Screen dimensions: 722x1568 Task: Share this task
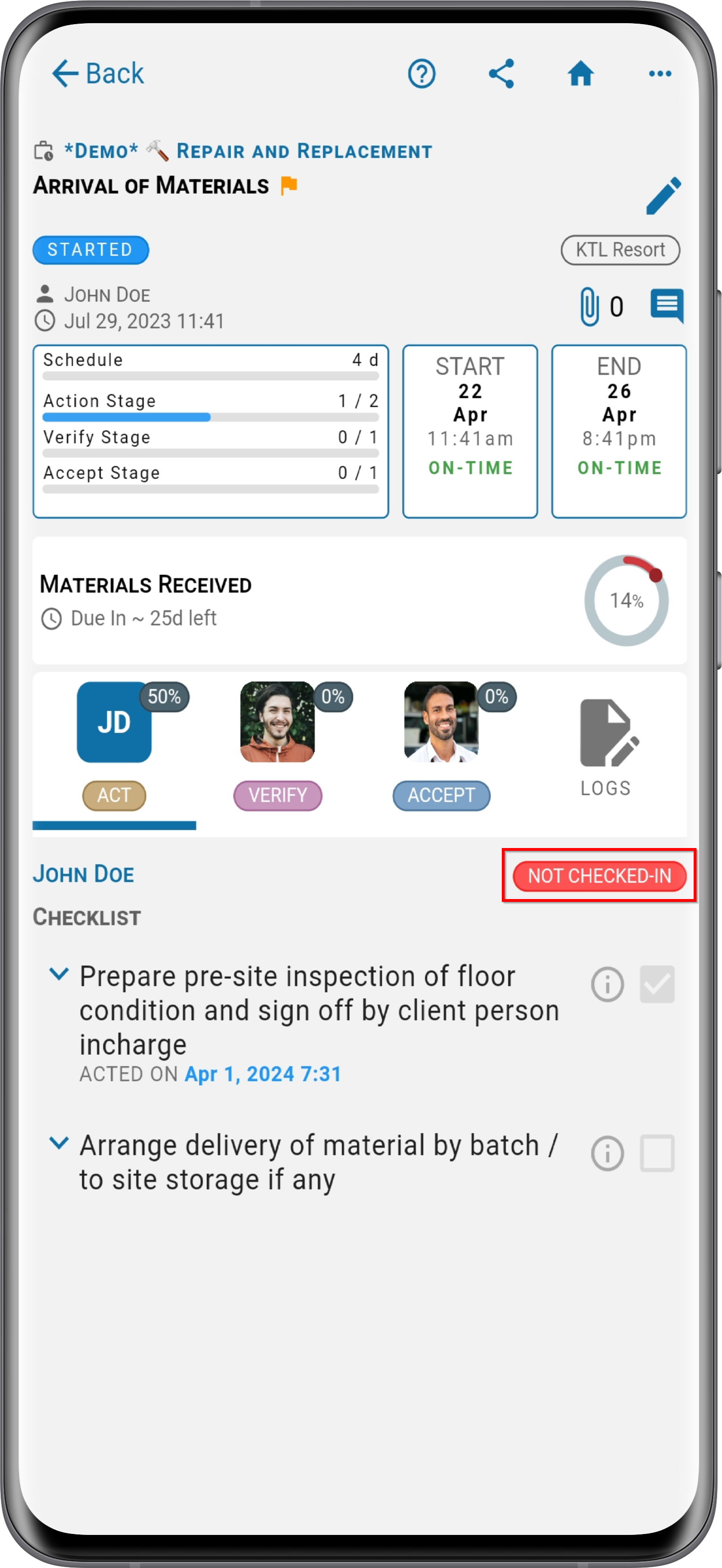[x=501, y=74]
